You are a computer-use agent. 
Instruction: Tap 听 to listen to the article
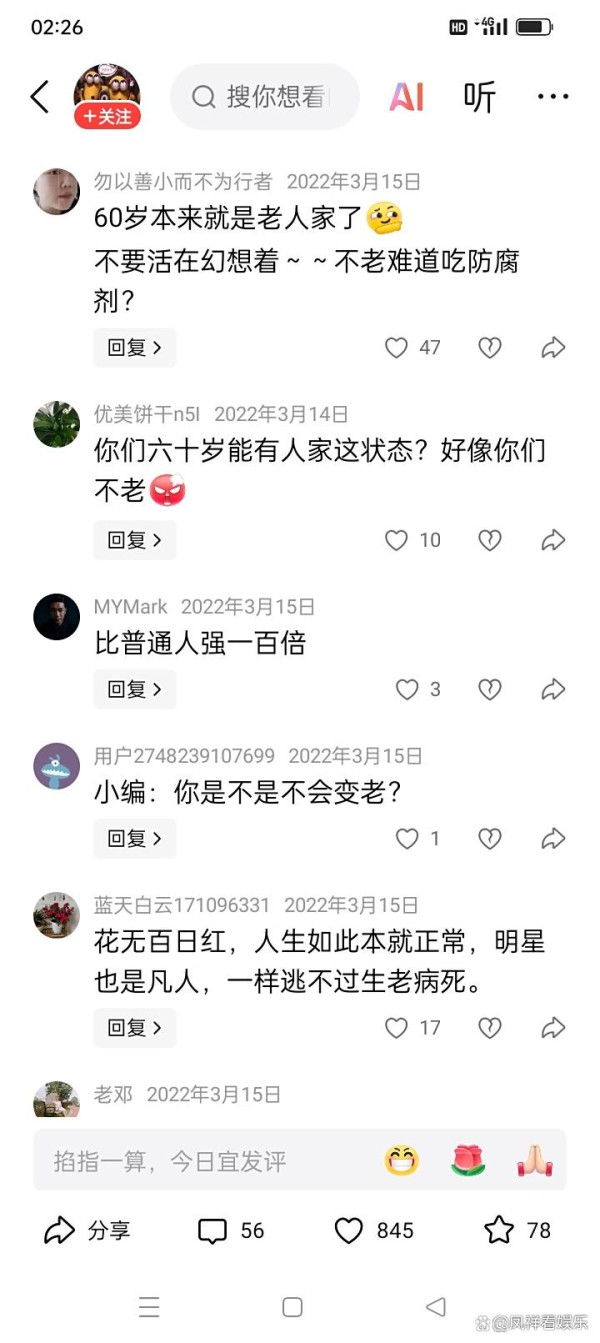pyautogui.click(x=480, y=97)
